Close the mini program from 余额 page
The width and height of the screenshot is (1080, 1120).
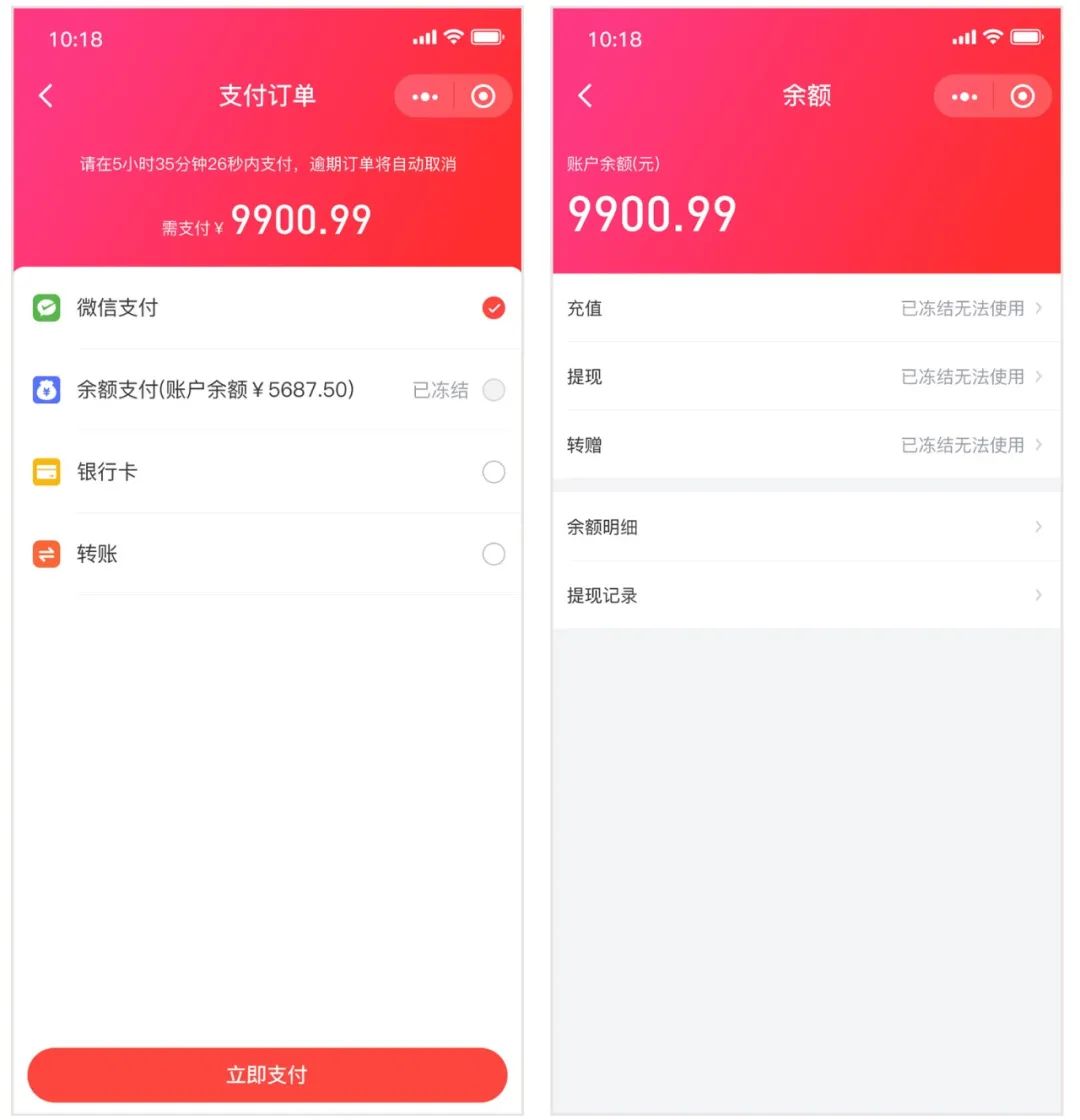[x=1022, y=97]
